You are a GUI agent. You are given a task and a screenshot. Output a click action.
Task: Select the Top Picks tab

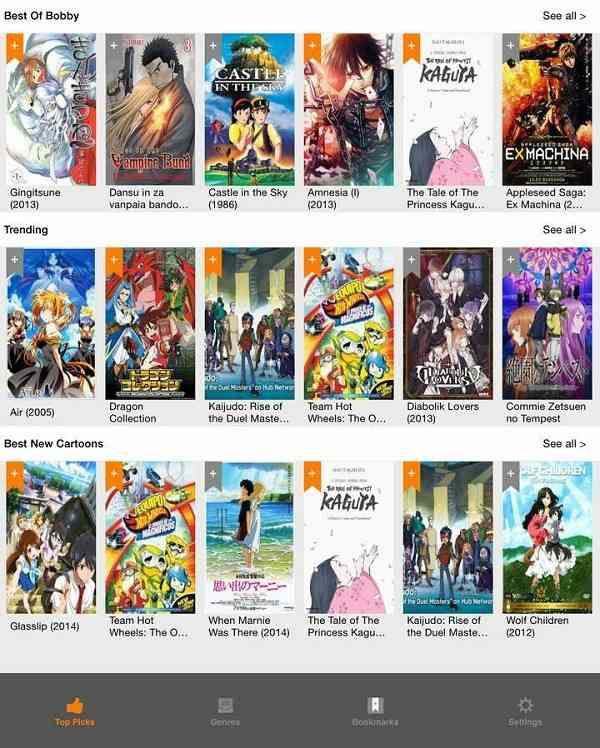click(x=75, y=711)
